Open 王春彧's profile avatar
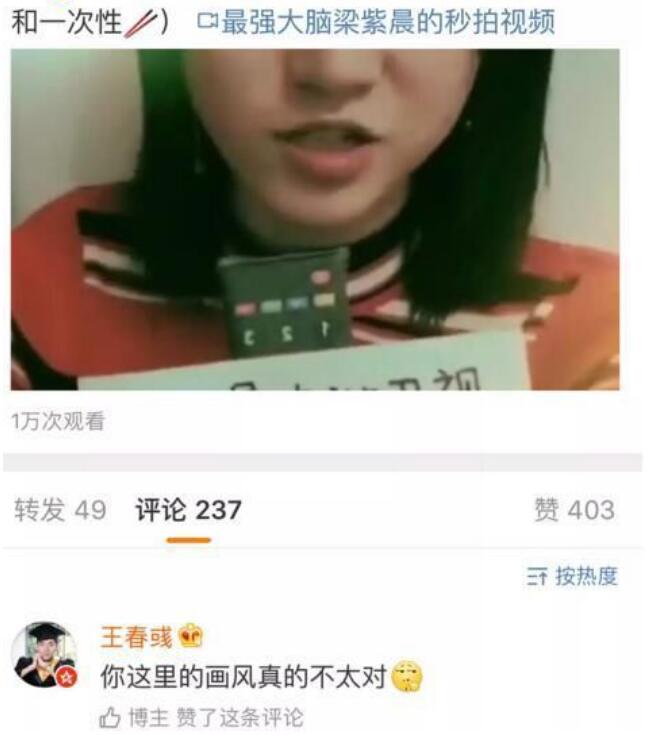Screen dimensions: 649x735 click(43, 655)
